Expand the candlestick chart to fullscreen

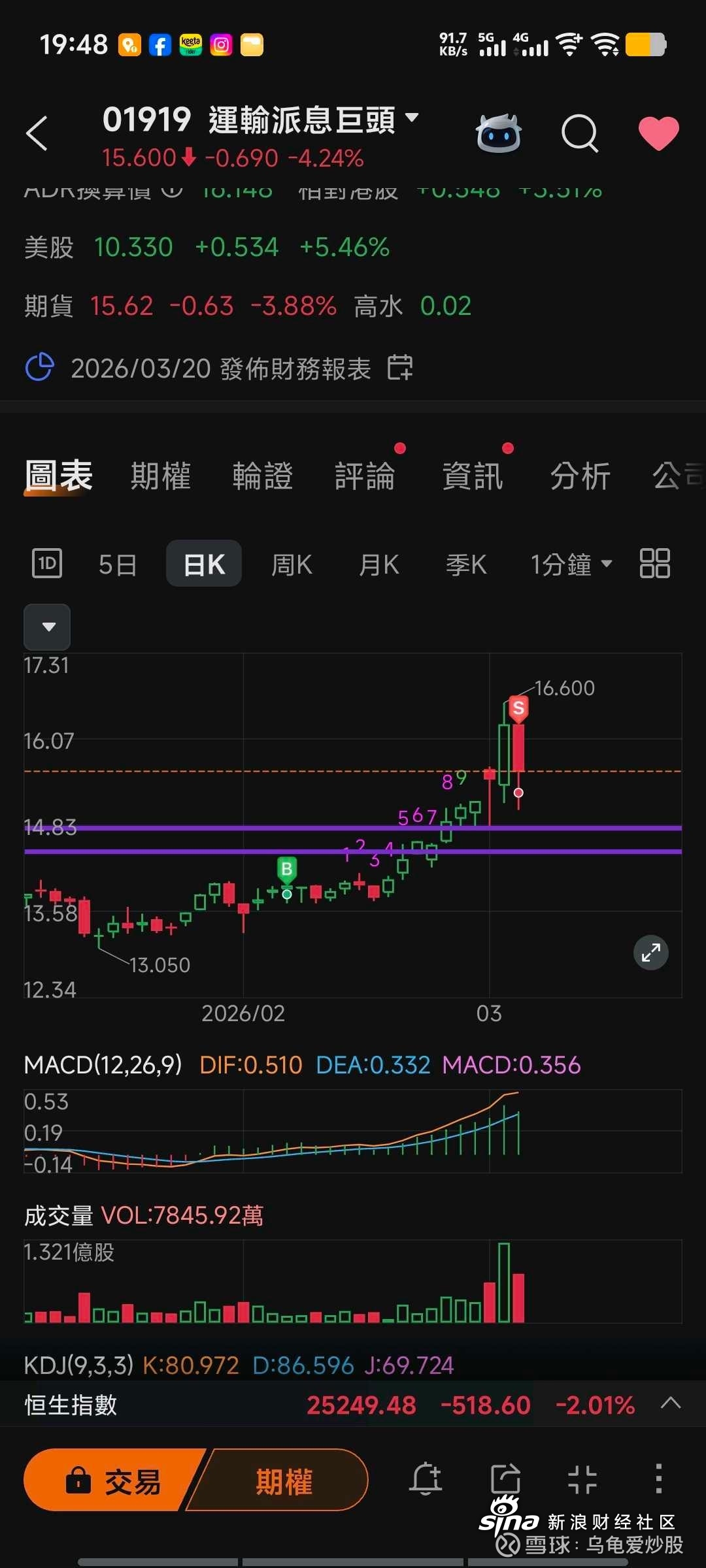point(649,953)
